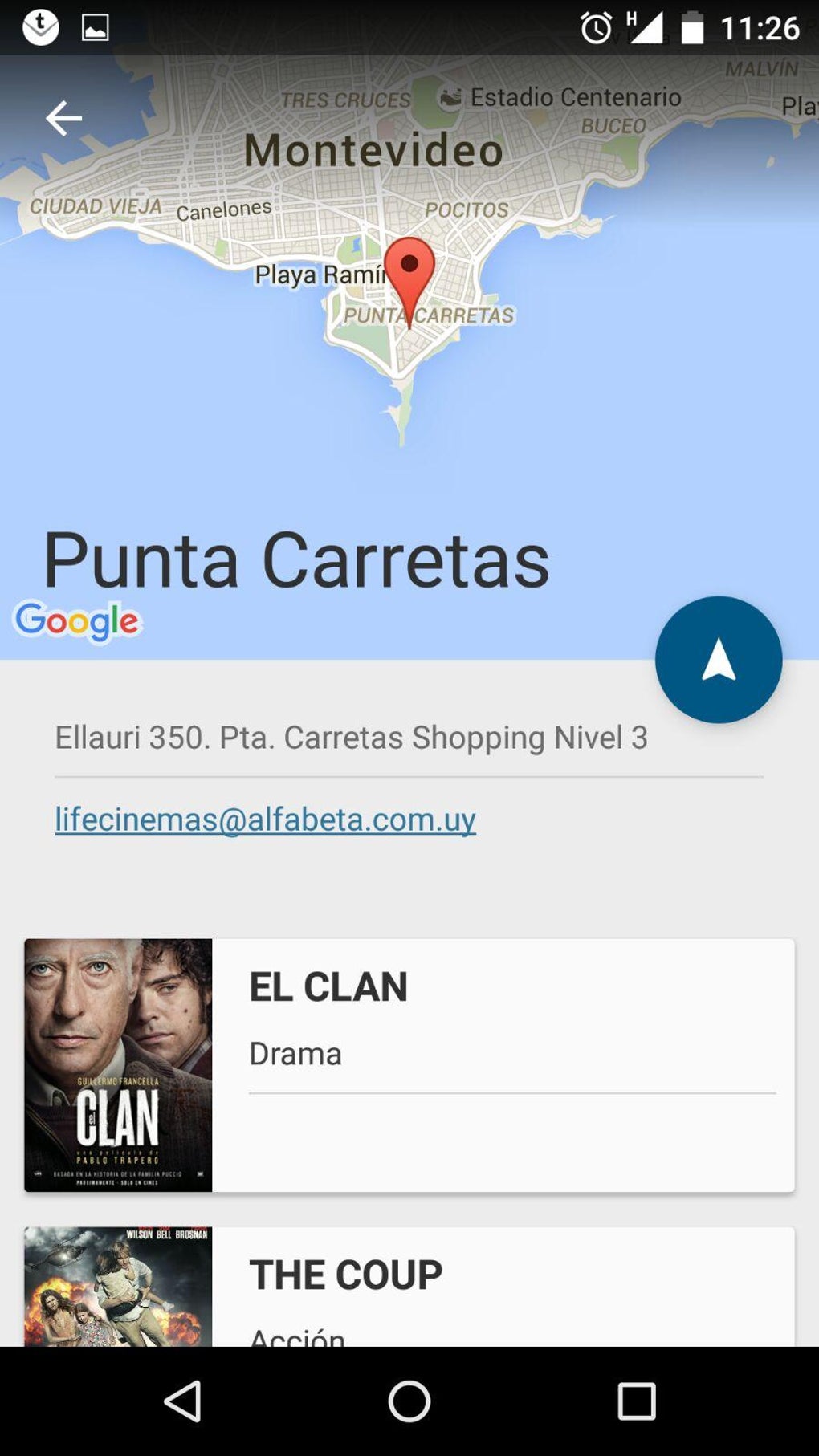
Task: Open THE COUP movie card
Action: pos(409,1286)
